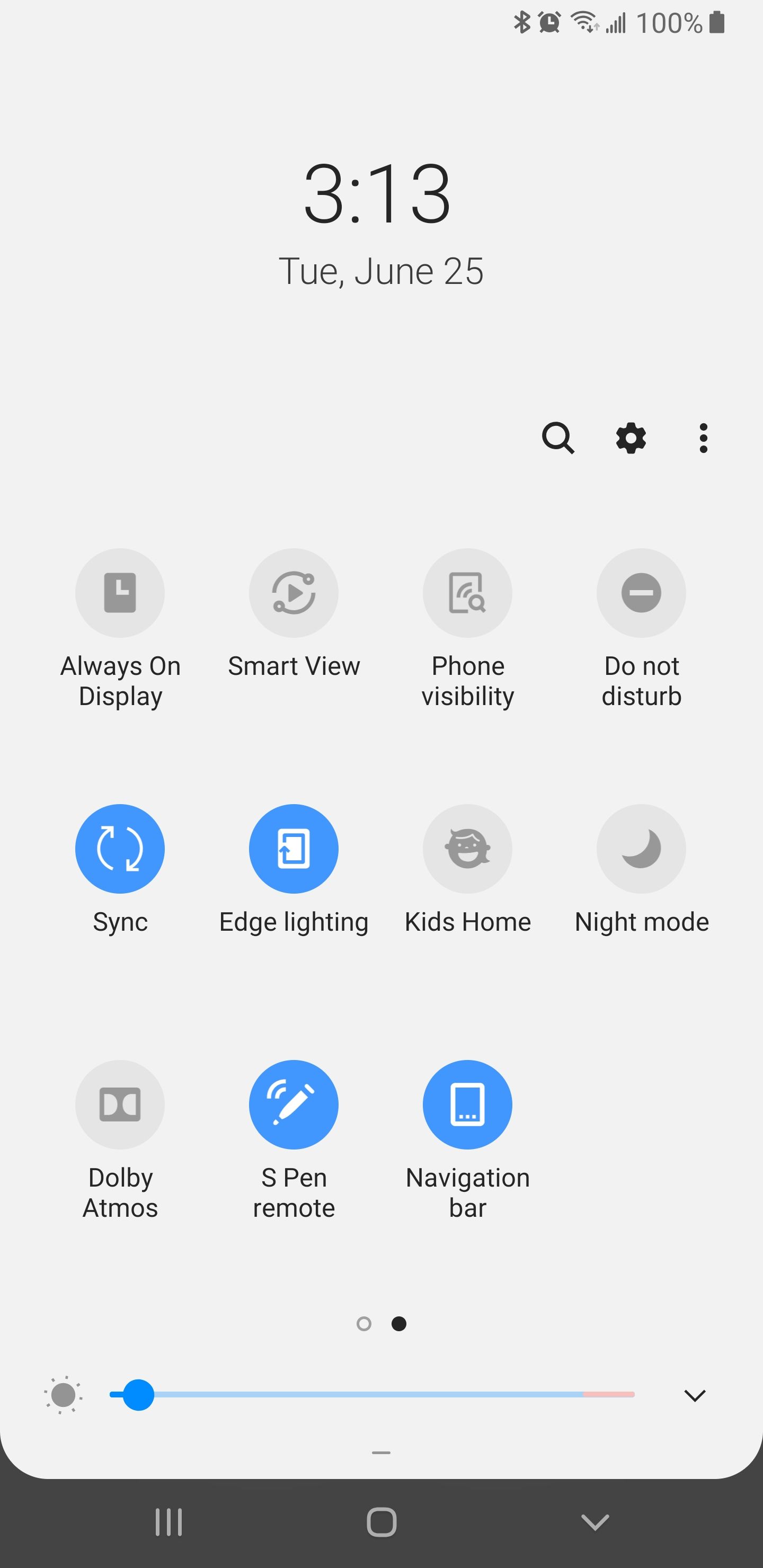Toggle Phone visibility on
Screen dimensions: 763x1568
click(x=468, y=593)
